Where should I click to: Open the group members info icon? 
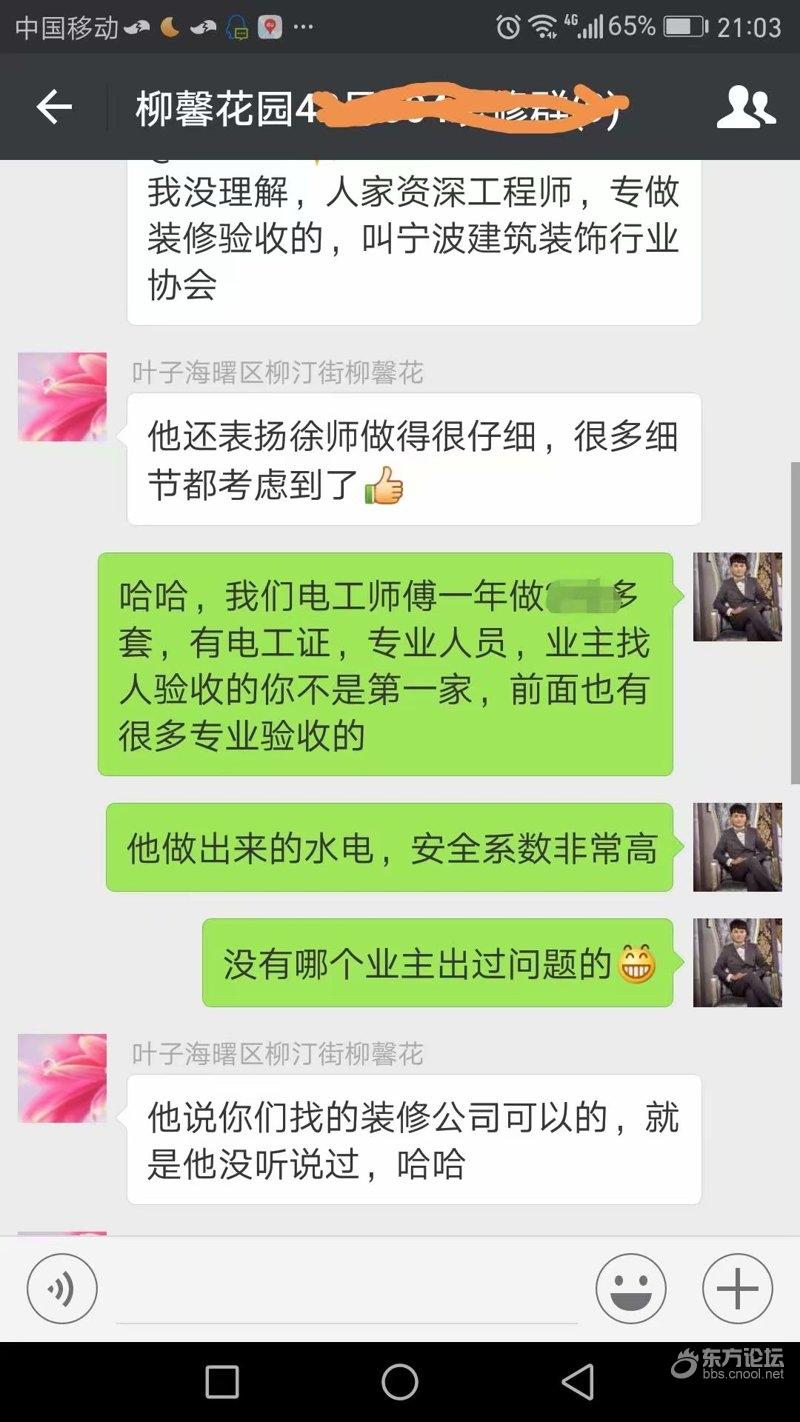point(745,107)
